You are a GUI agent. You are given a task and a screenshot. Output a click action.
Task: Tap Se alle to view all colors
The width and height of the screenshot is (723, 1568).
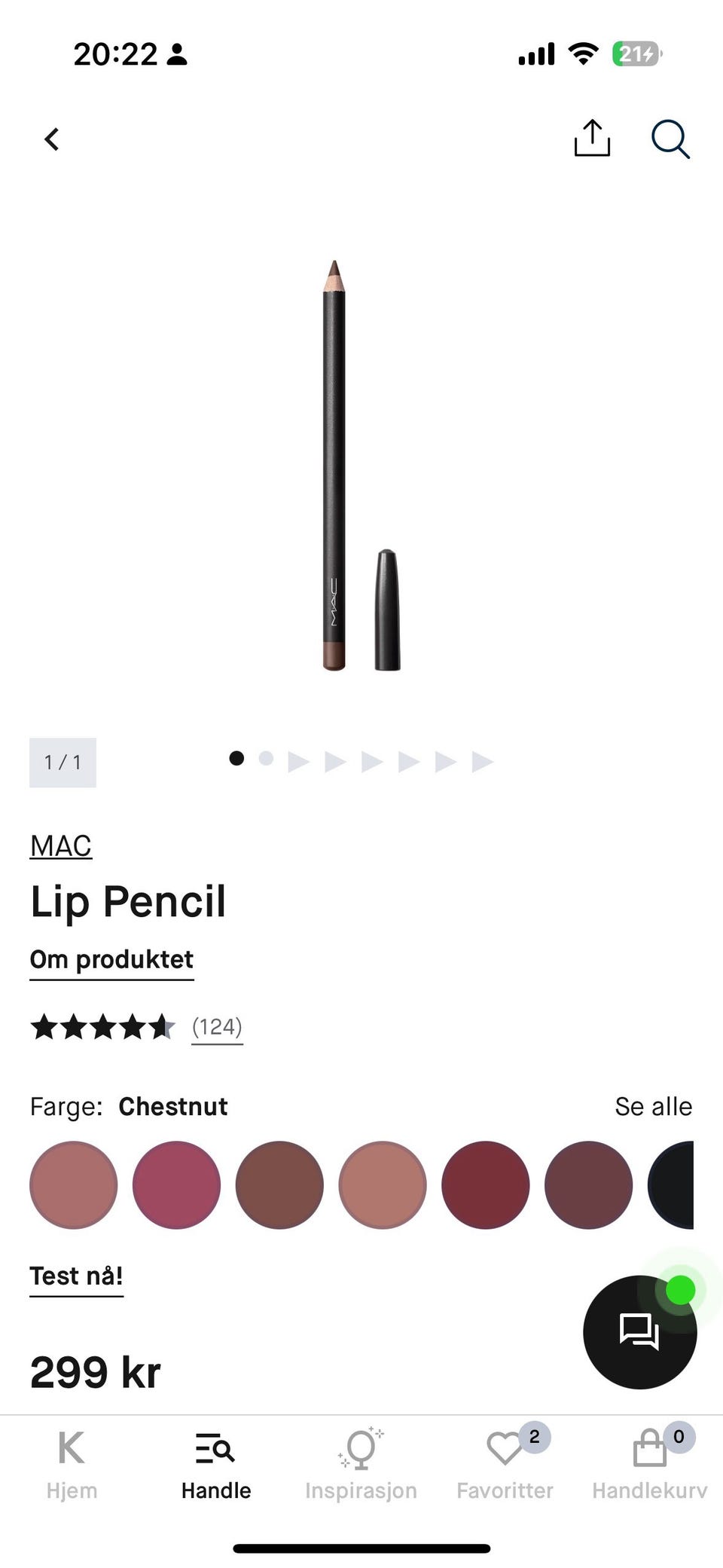pyautogui.click(x=653, y=1106)
